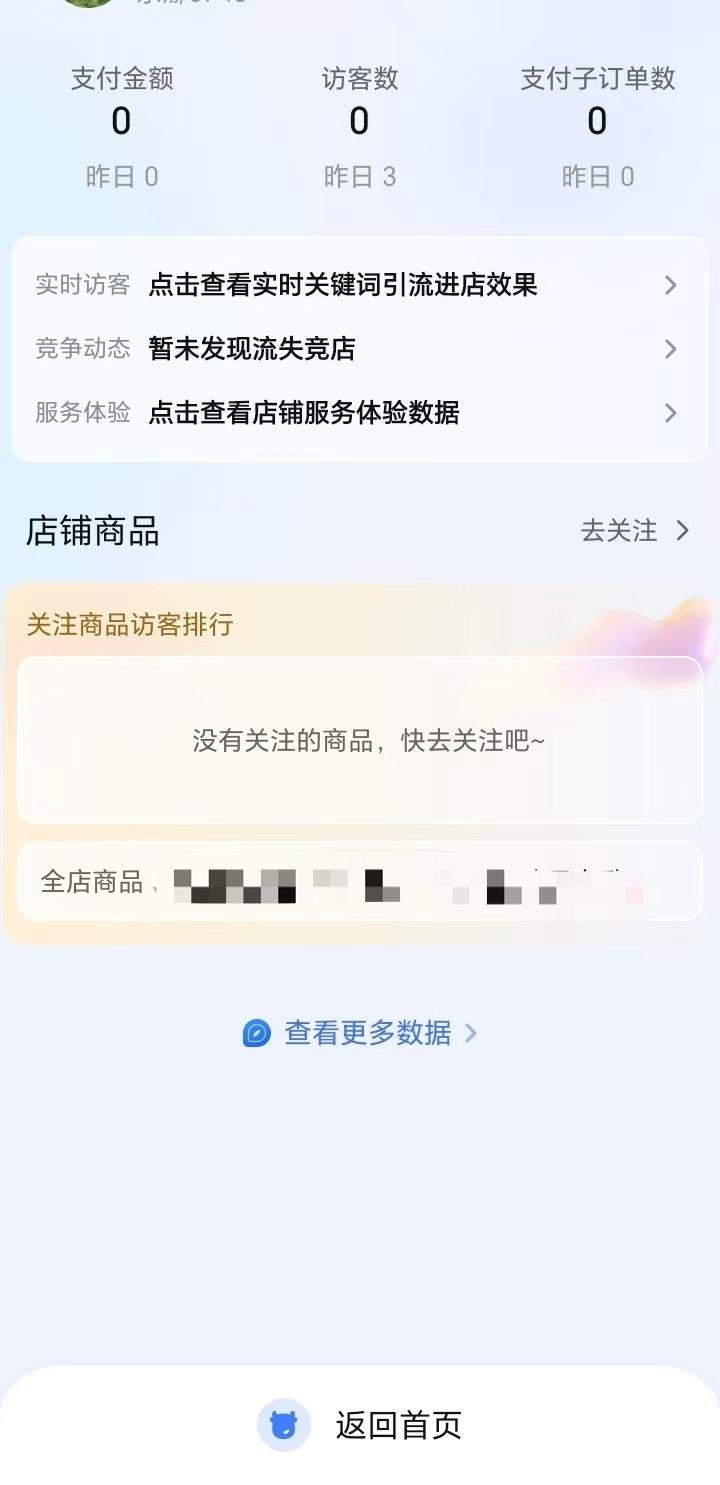Tap 返回首页 to go to the home page

[x=360, y=1425]
